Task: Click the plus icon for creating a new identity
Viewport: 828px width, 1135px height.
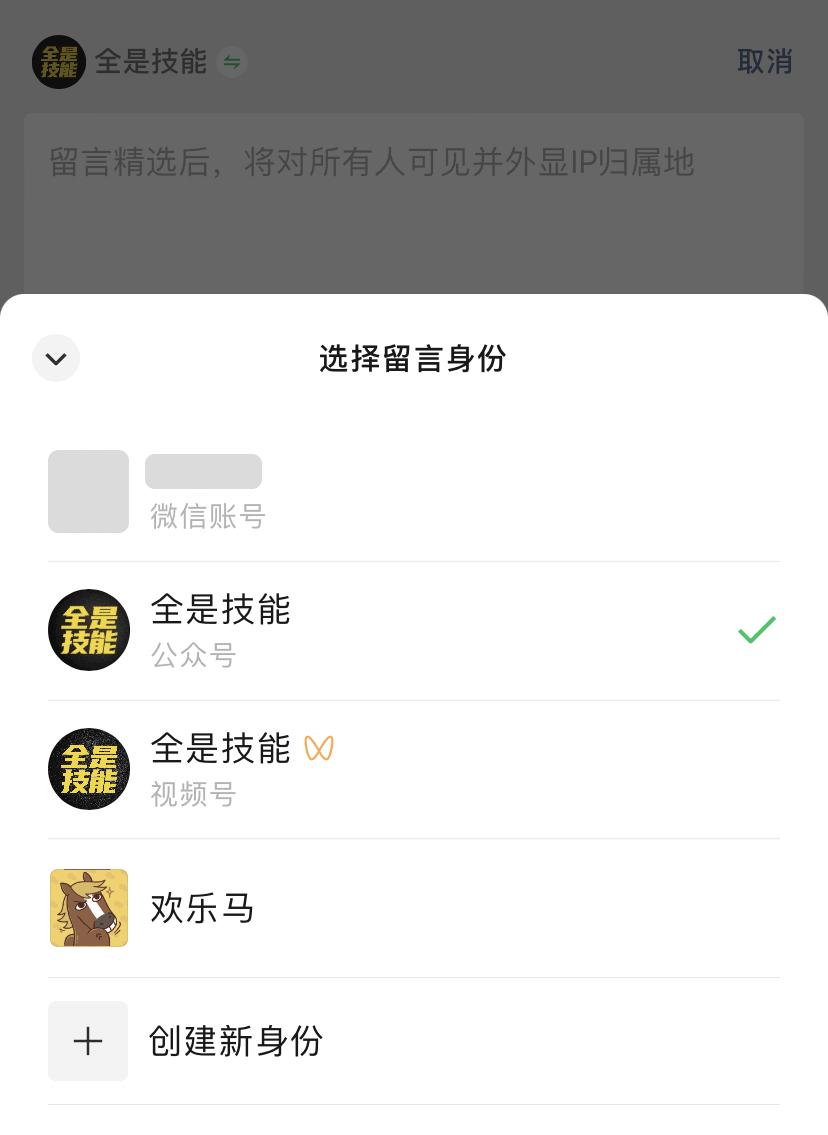Action: 88,1041
